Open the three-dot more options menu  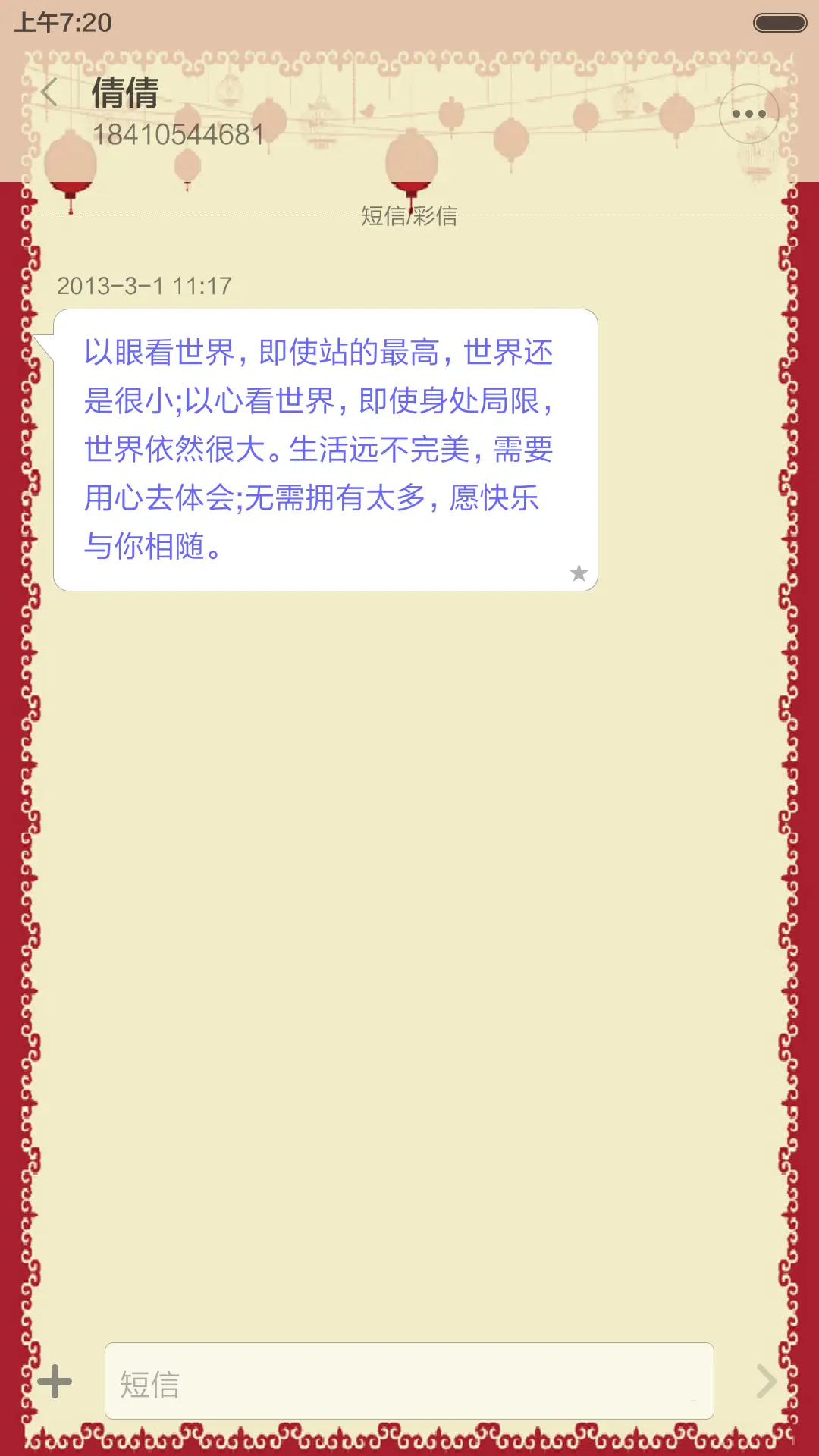(x=748, y=114)
